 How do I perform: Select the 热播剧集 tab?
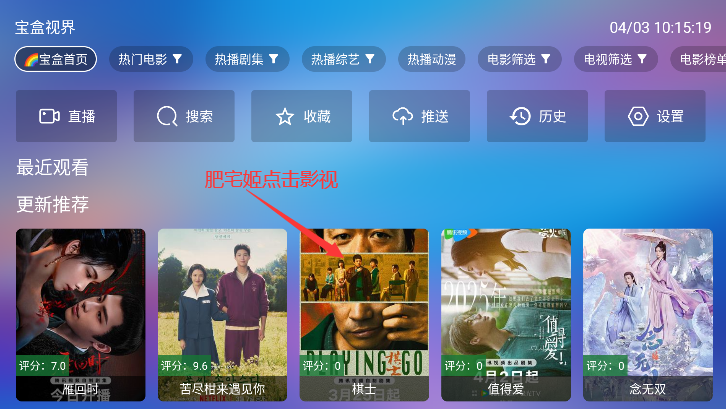tap(247, 60)
